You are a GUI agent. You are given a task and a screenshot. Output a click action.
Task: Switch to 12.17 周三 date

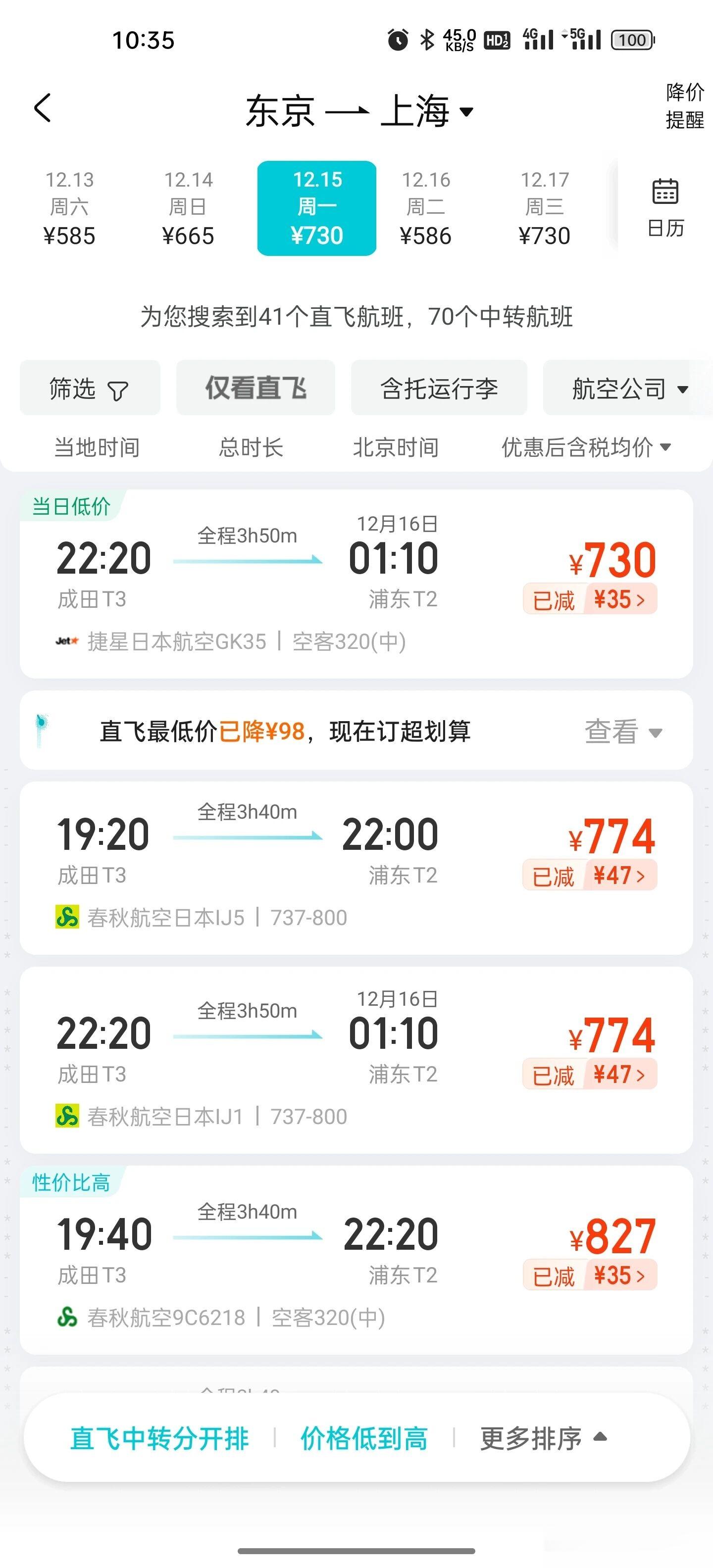pyautogui.click(x=544, y=207)
